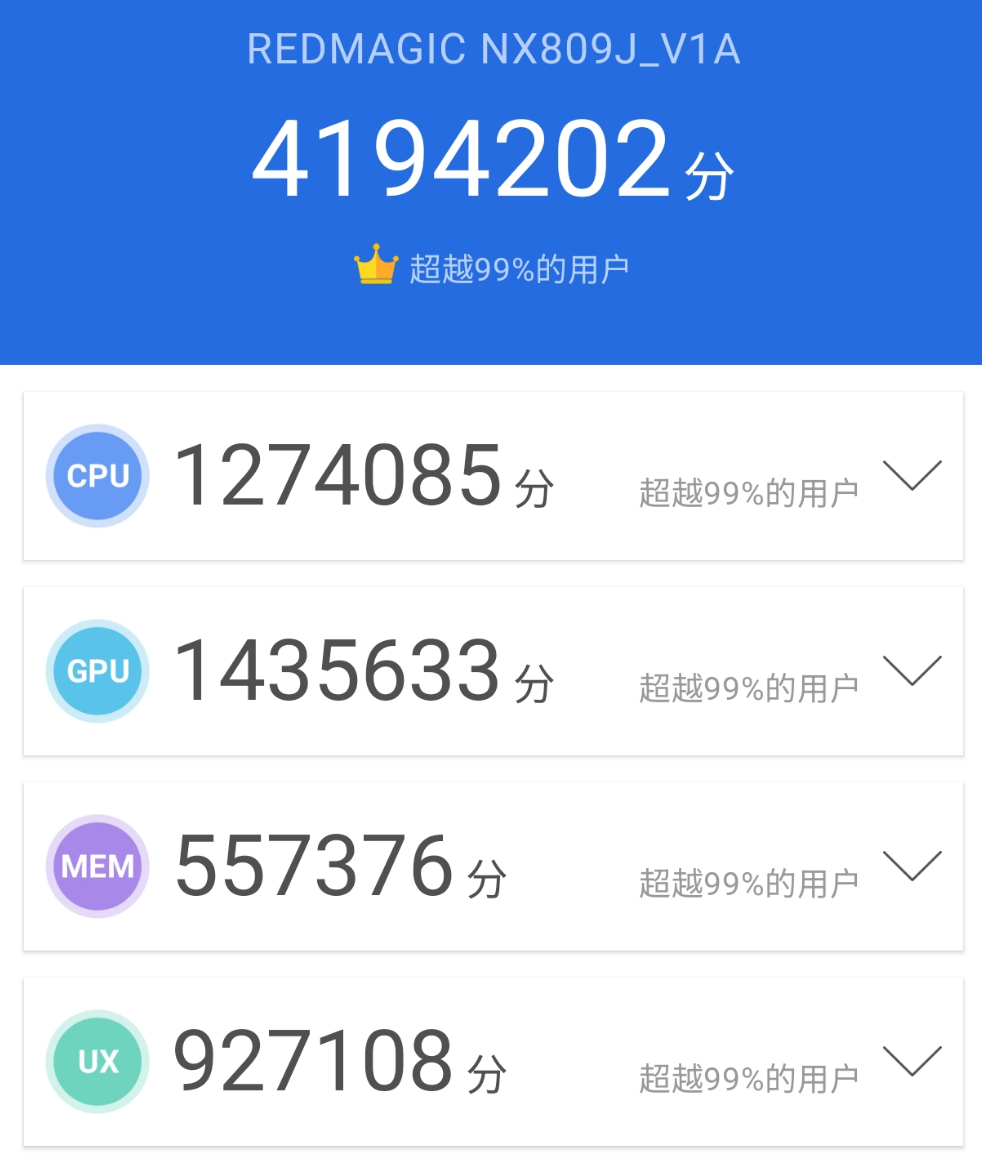Expand the GPU score breakdown

pos(912,671)
